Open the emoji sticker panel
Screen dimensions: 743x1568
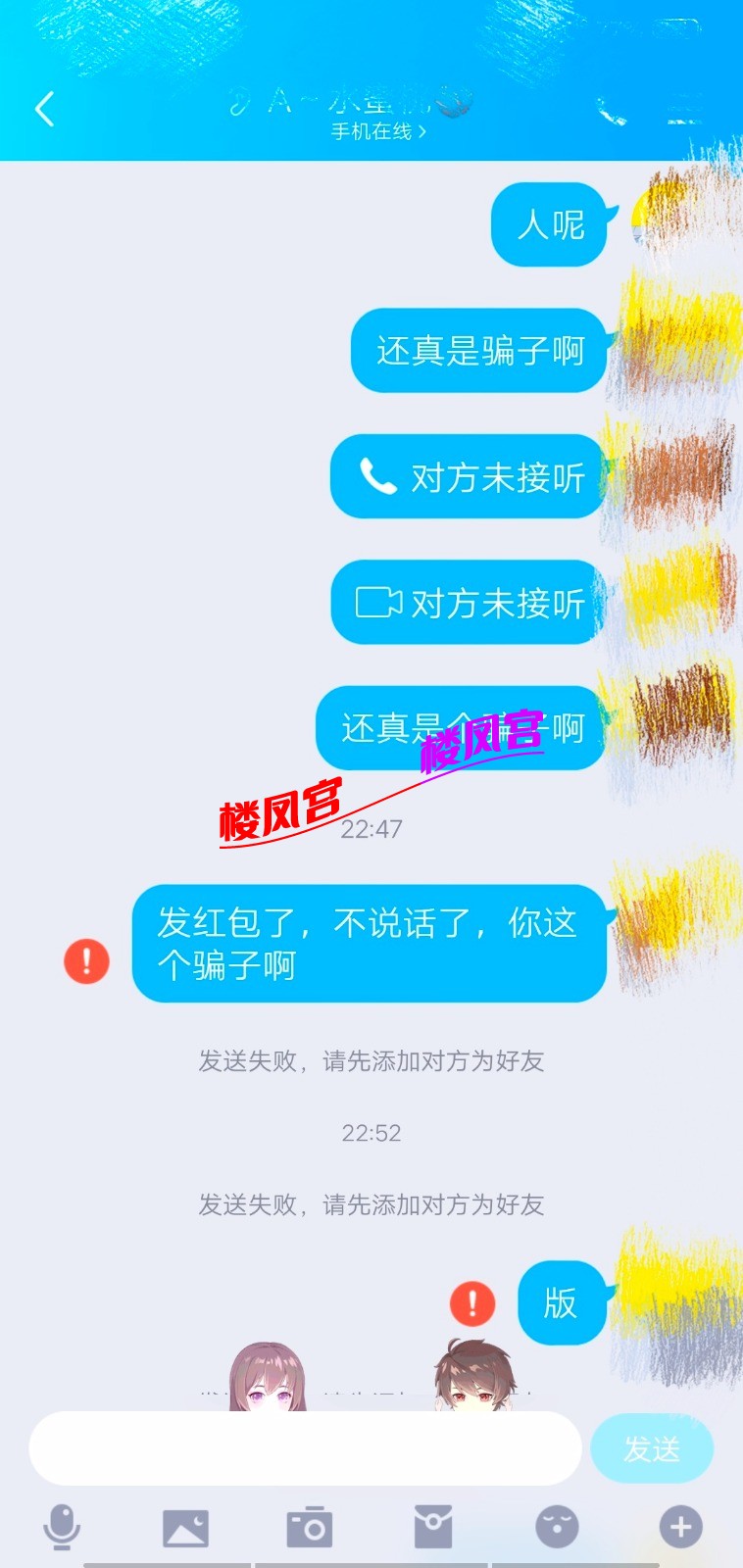coord(557,1527)
